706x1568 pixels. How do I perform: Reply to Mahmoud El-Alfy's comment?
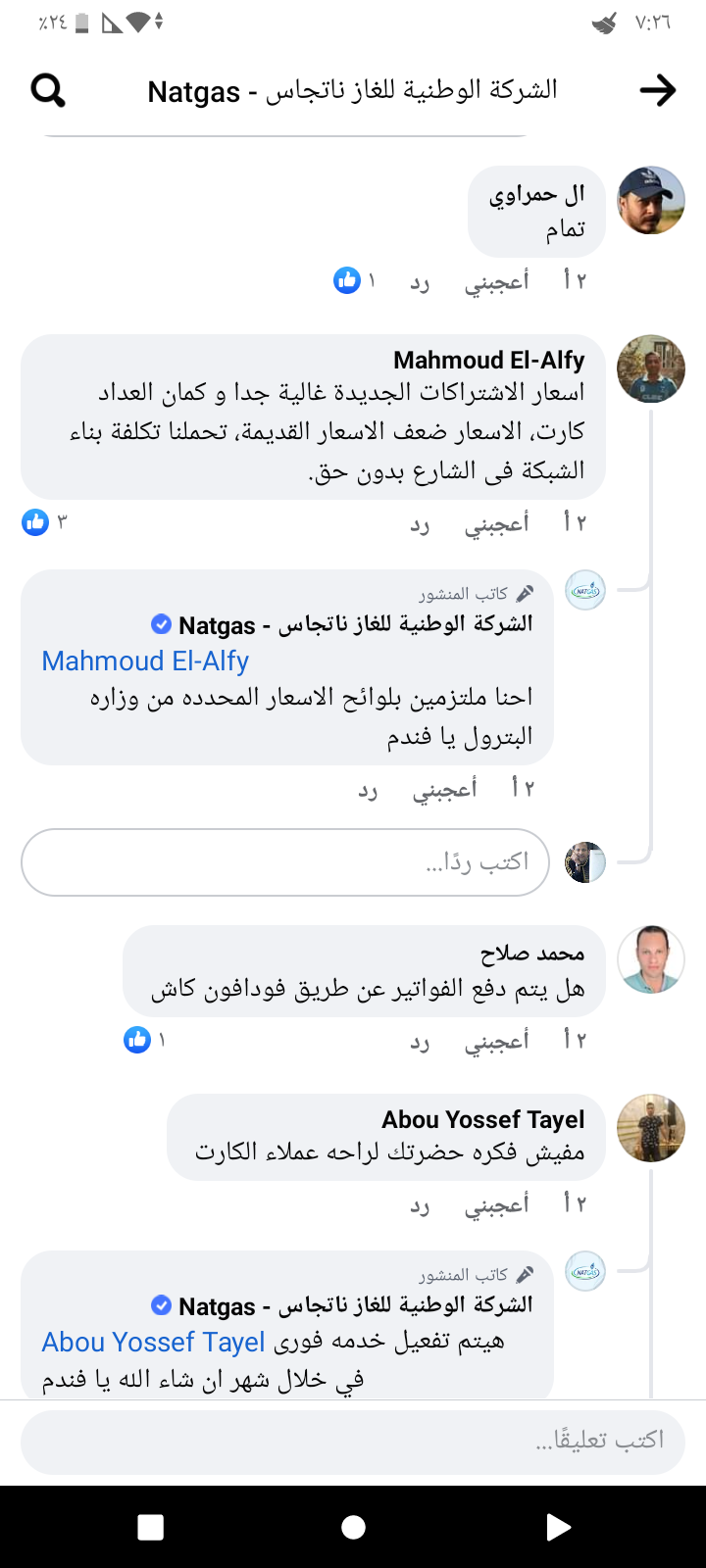[x=420, y=523]
